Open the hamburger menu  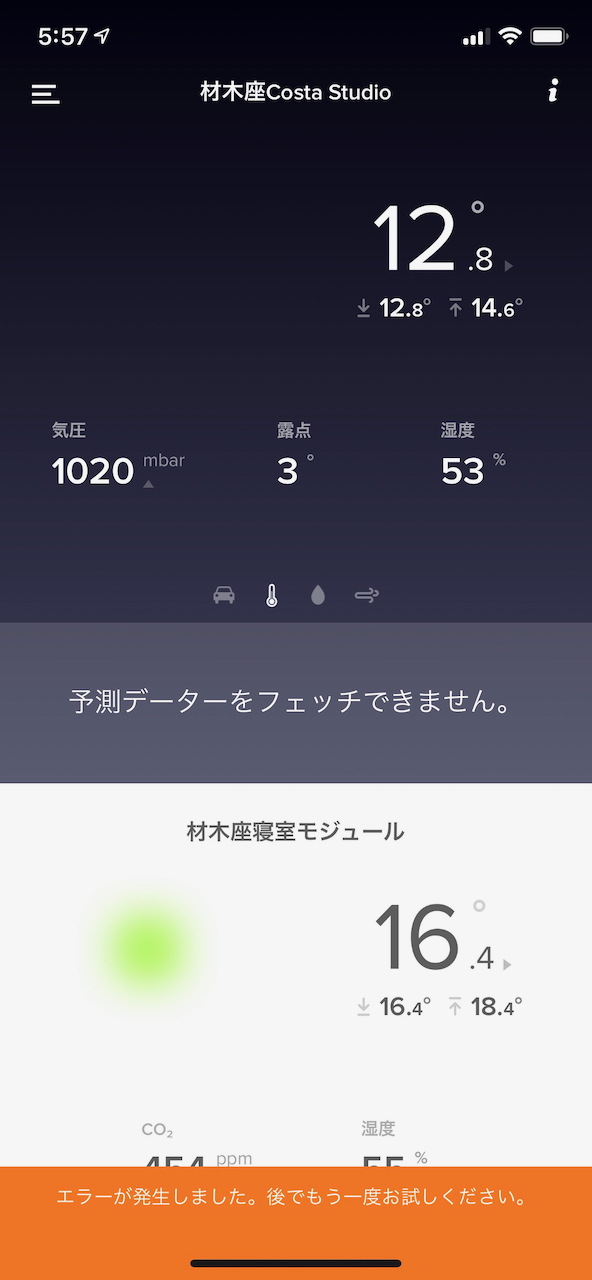[x=45, y=93]
